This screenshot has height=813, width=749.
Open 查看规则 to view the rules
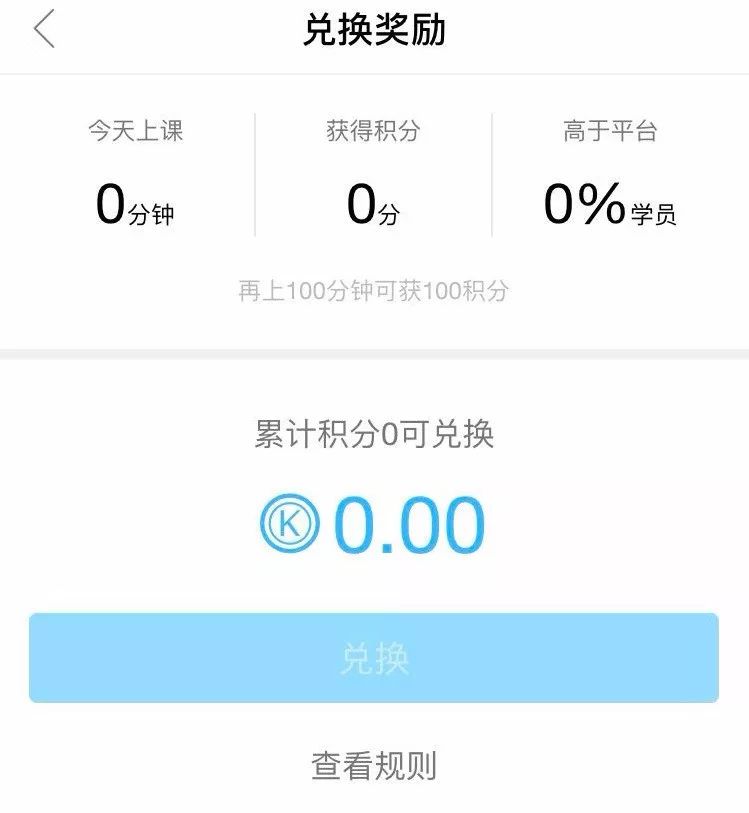374,766
